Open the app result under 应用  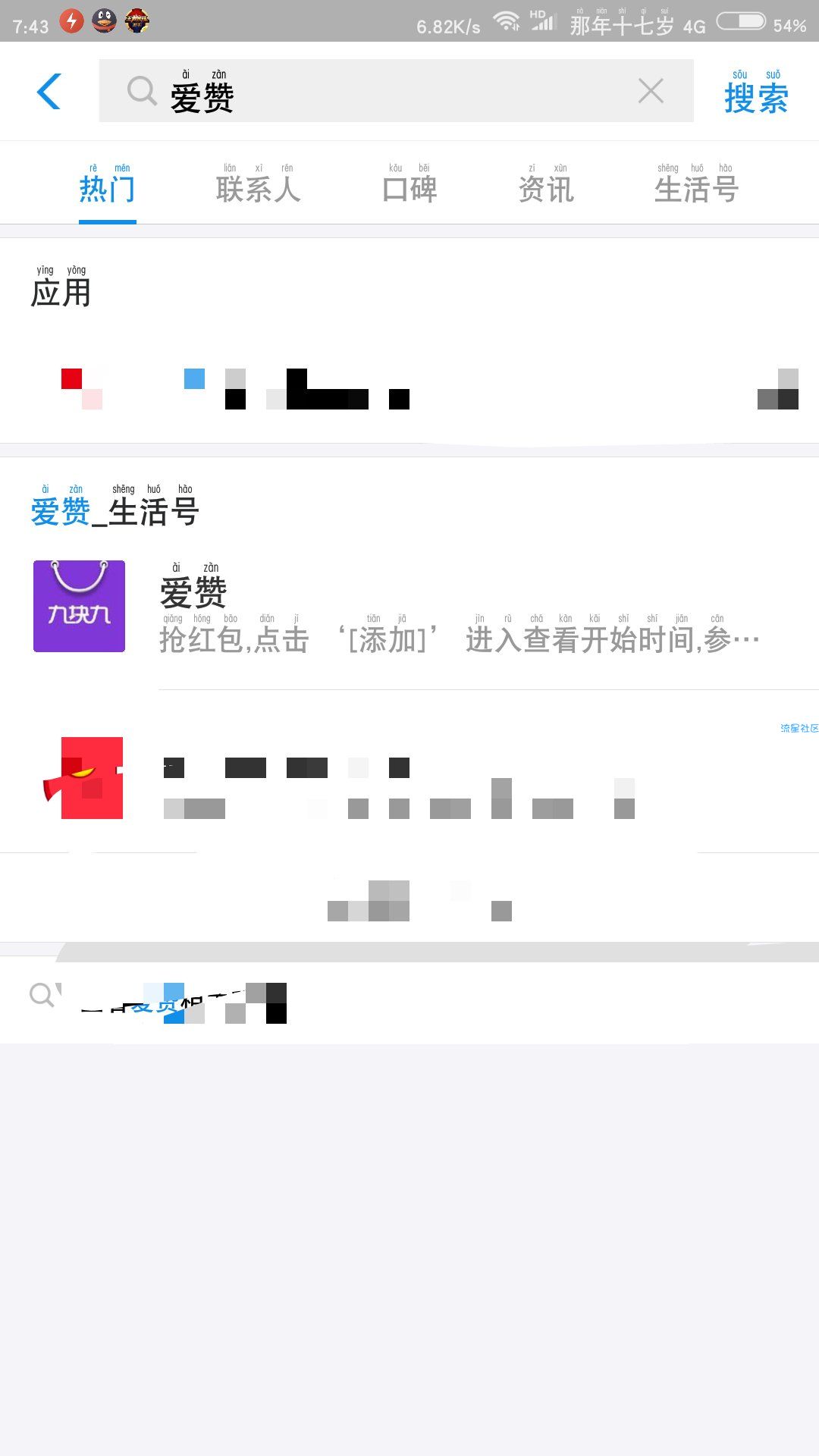tap(409, 389)
